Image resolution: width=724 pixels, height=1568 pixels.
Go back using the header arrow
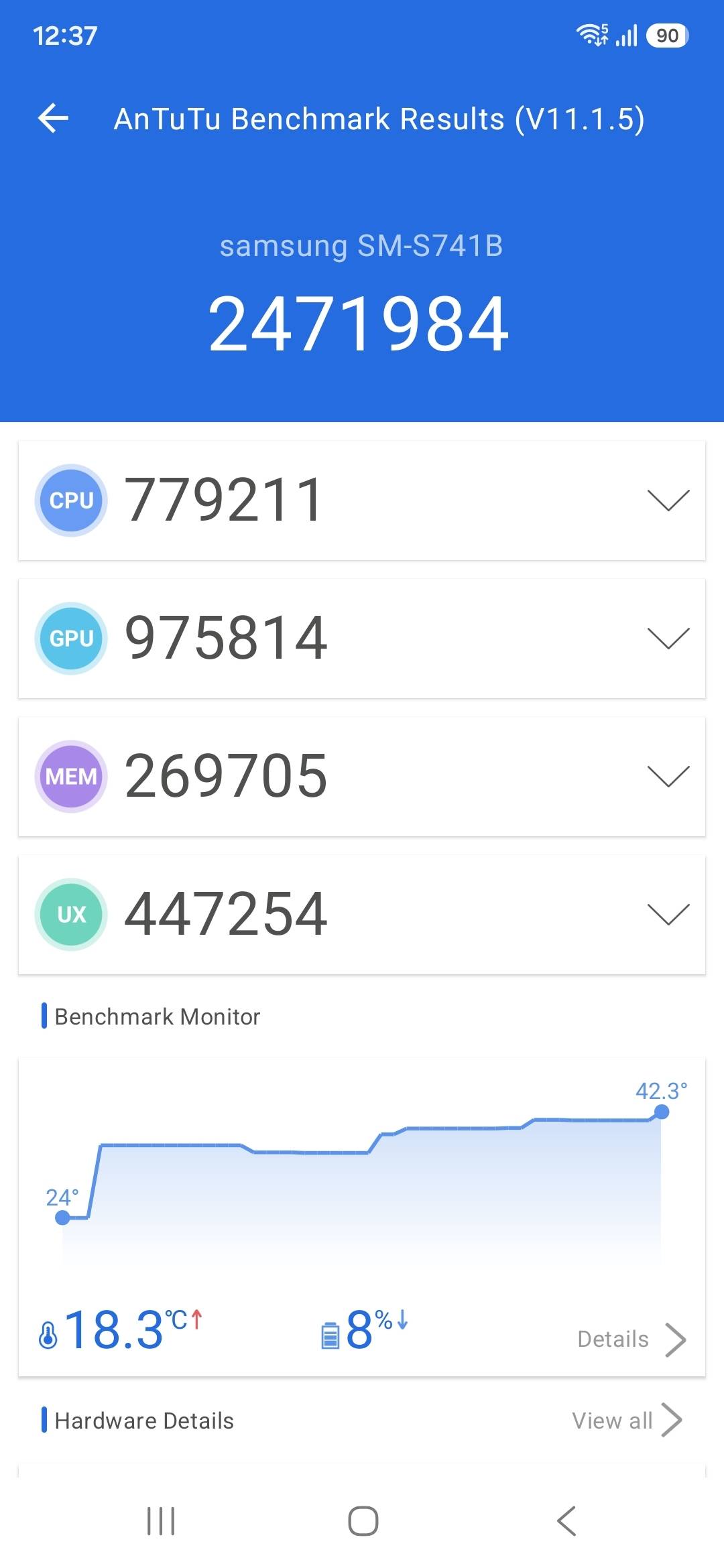(x=54, y=119)
